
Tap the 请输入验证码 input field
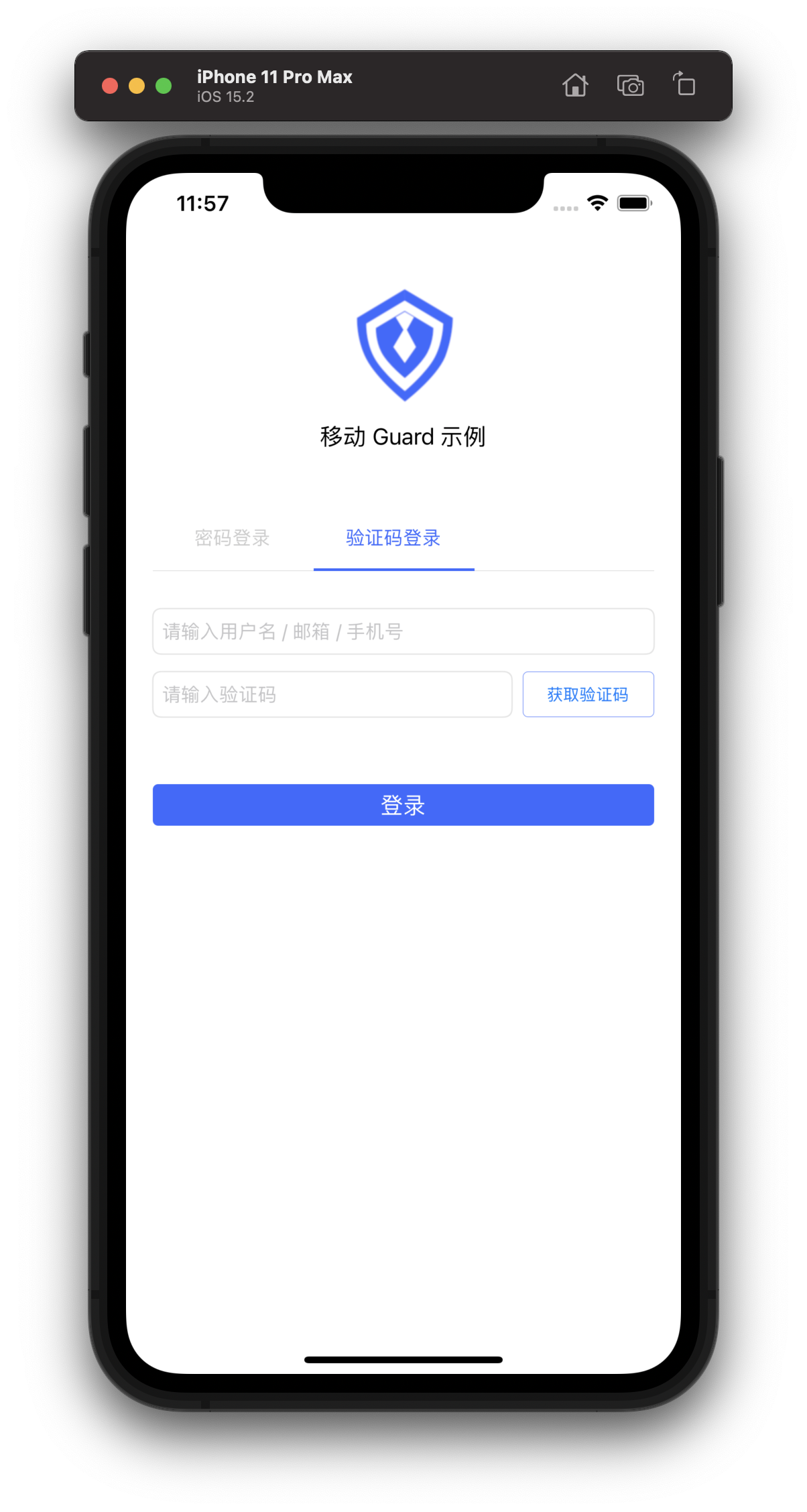332,694
